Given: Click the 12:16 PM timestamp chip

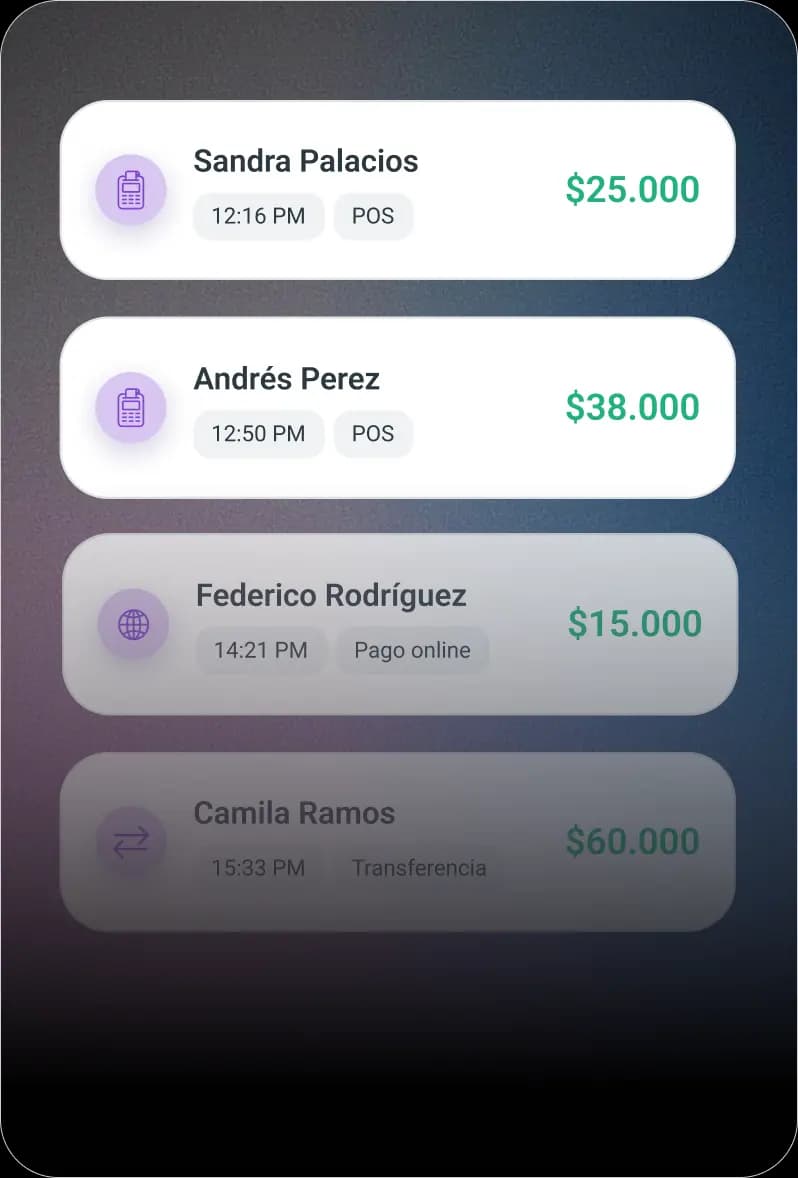Looking at the screenshot, I should 258,216.
